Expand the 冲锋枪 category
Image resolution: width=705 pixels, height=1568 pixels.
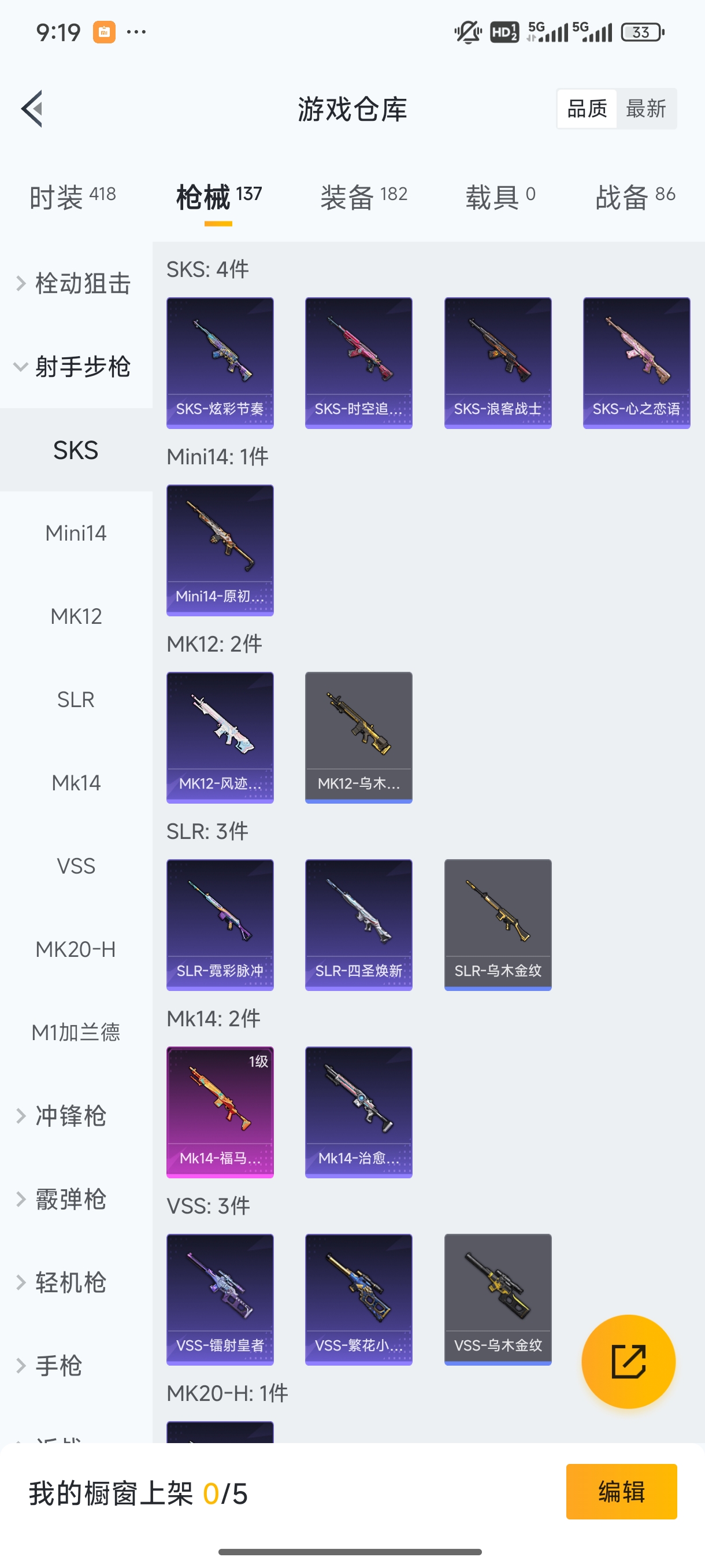[70, 1116]
